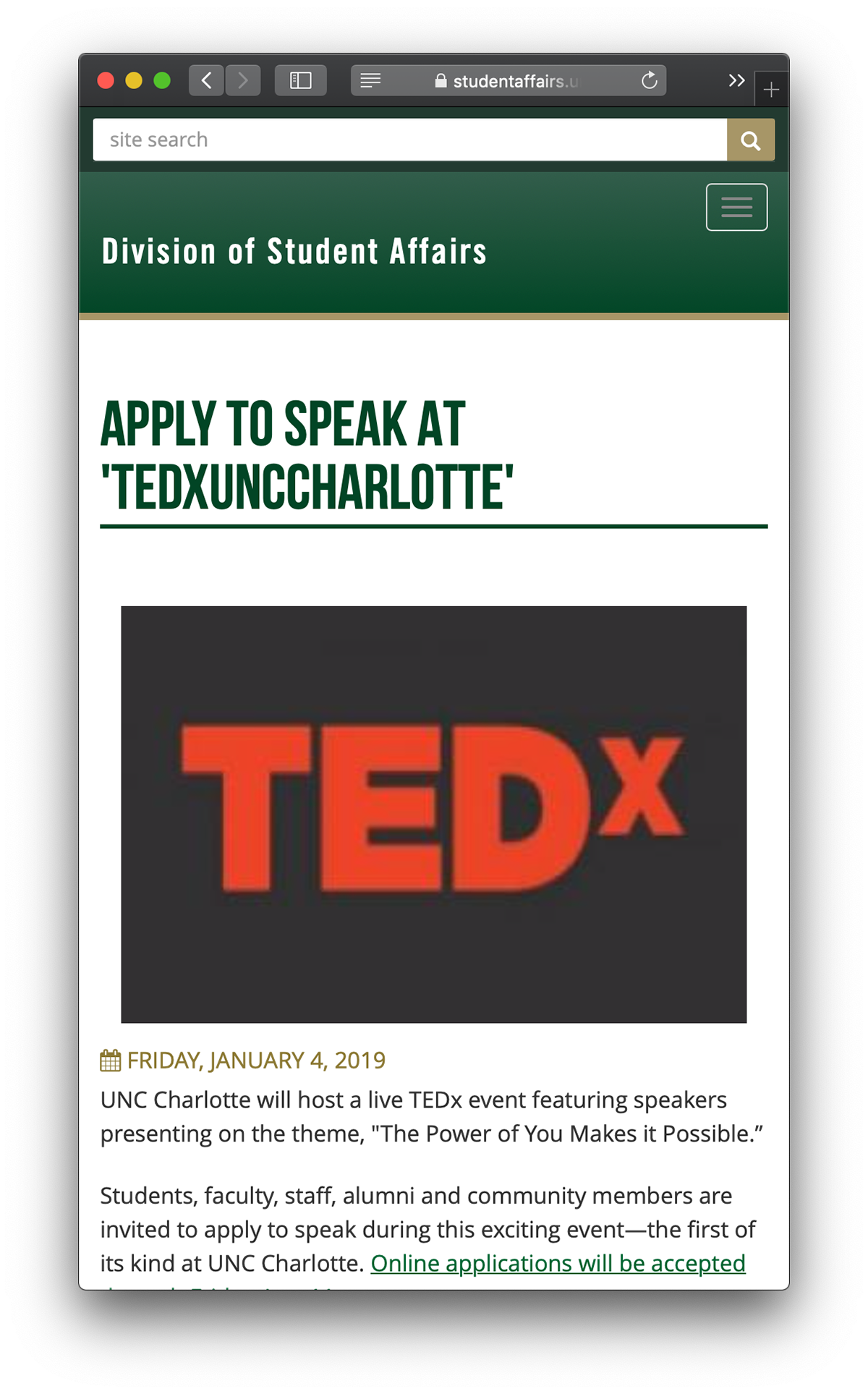This screenshot has width=868, height=1394.
Task: Reload the current page
Action: tap(649, 80)
